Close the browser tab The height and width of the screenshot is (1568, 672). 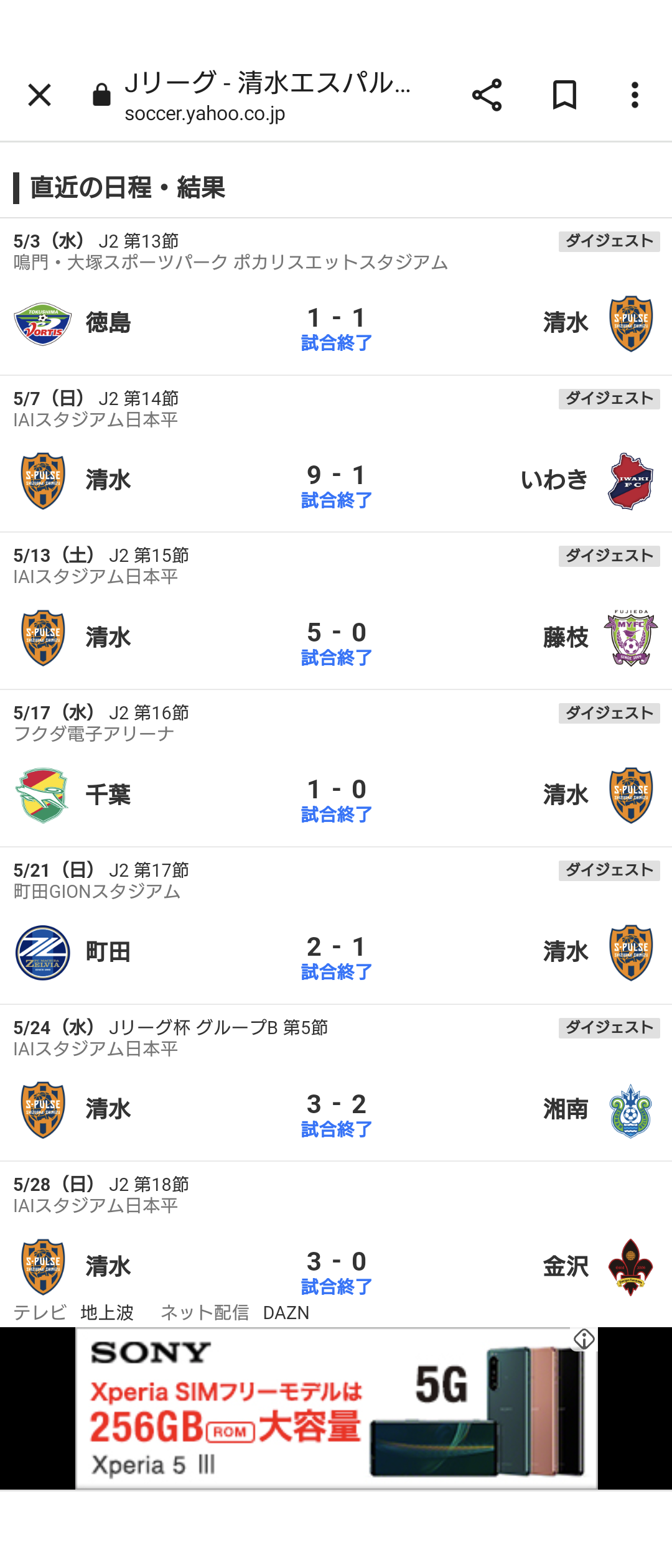pyautogui.click(x=39, y=95)
